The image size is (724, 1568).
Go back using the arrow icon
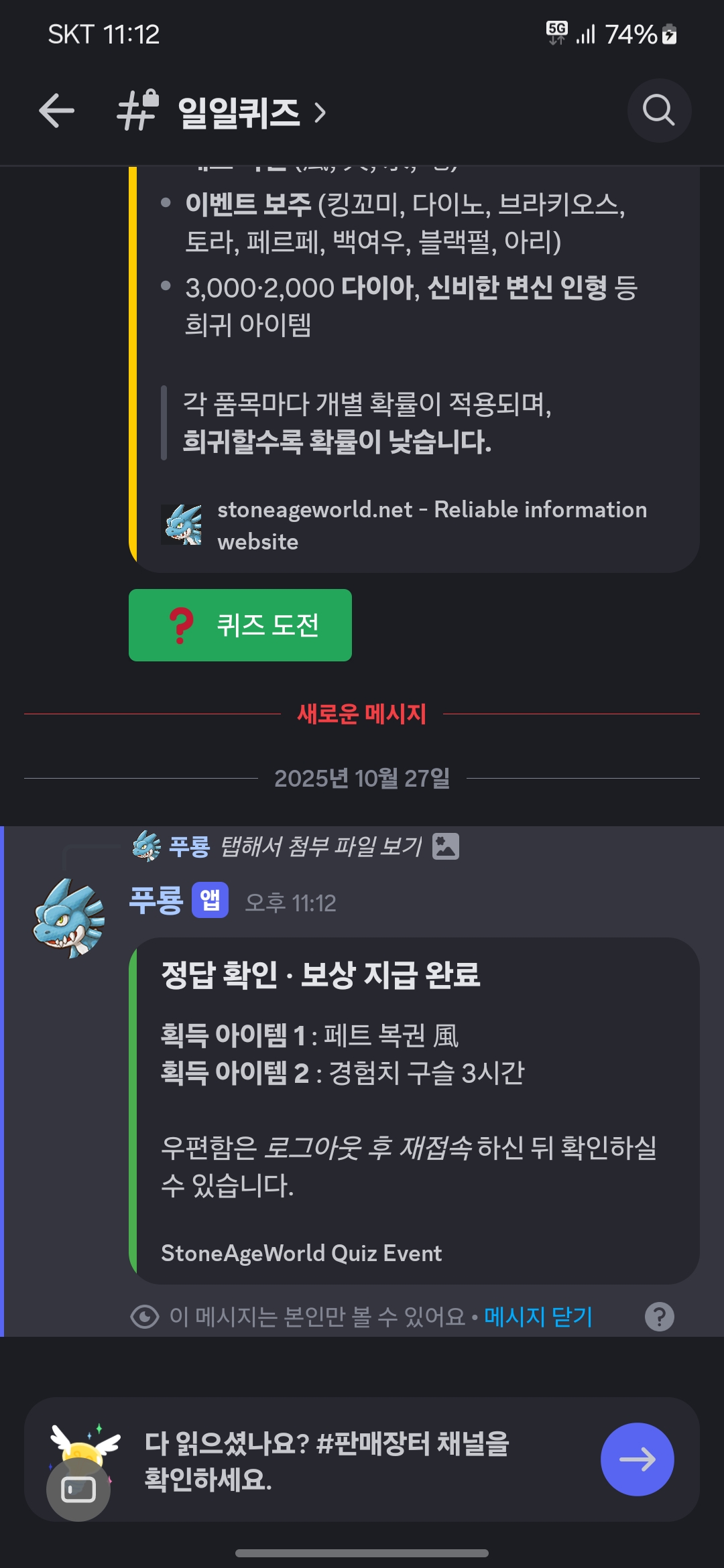pyautogui.click(x=56, y=111)
